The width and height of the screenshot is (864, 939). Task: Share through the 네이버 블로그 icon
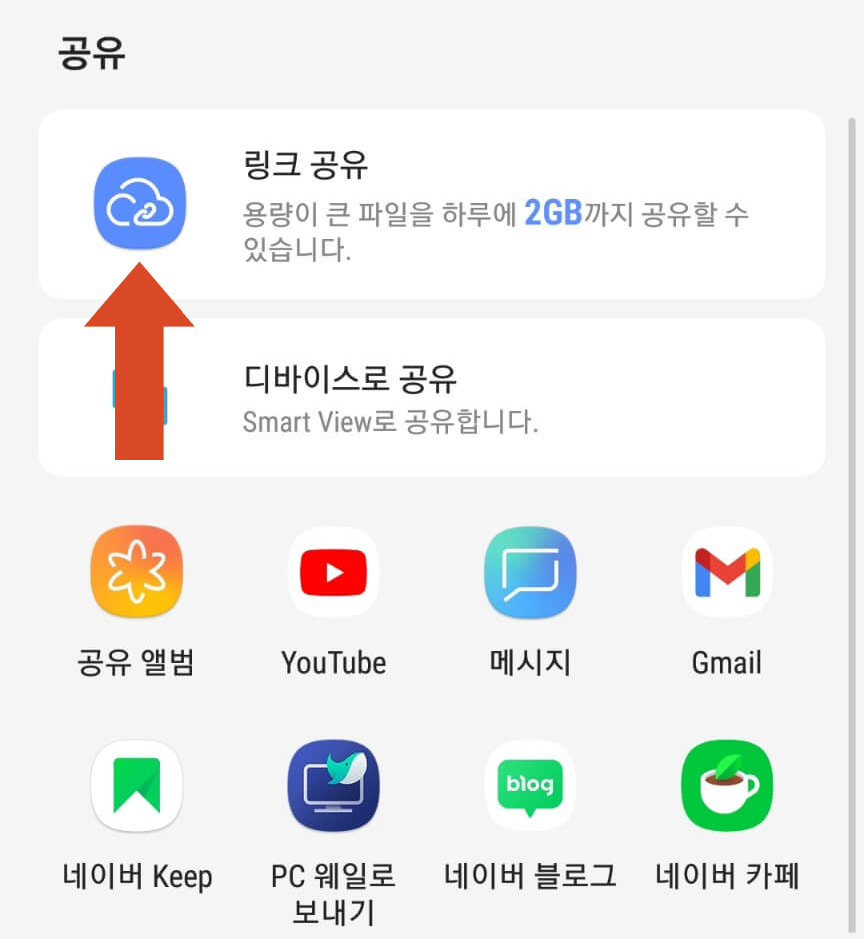click(530, 785)
